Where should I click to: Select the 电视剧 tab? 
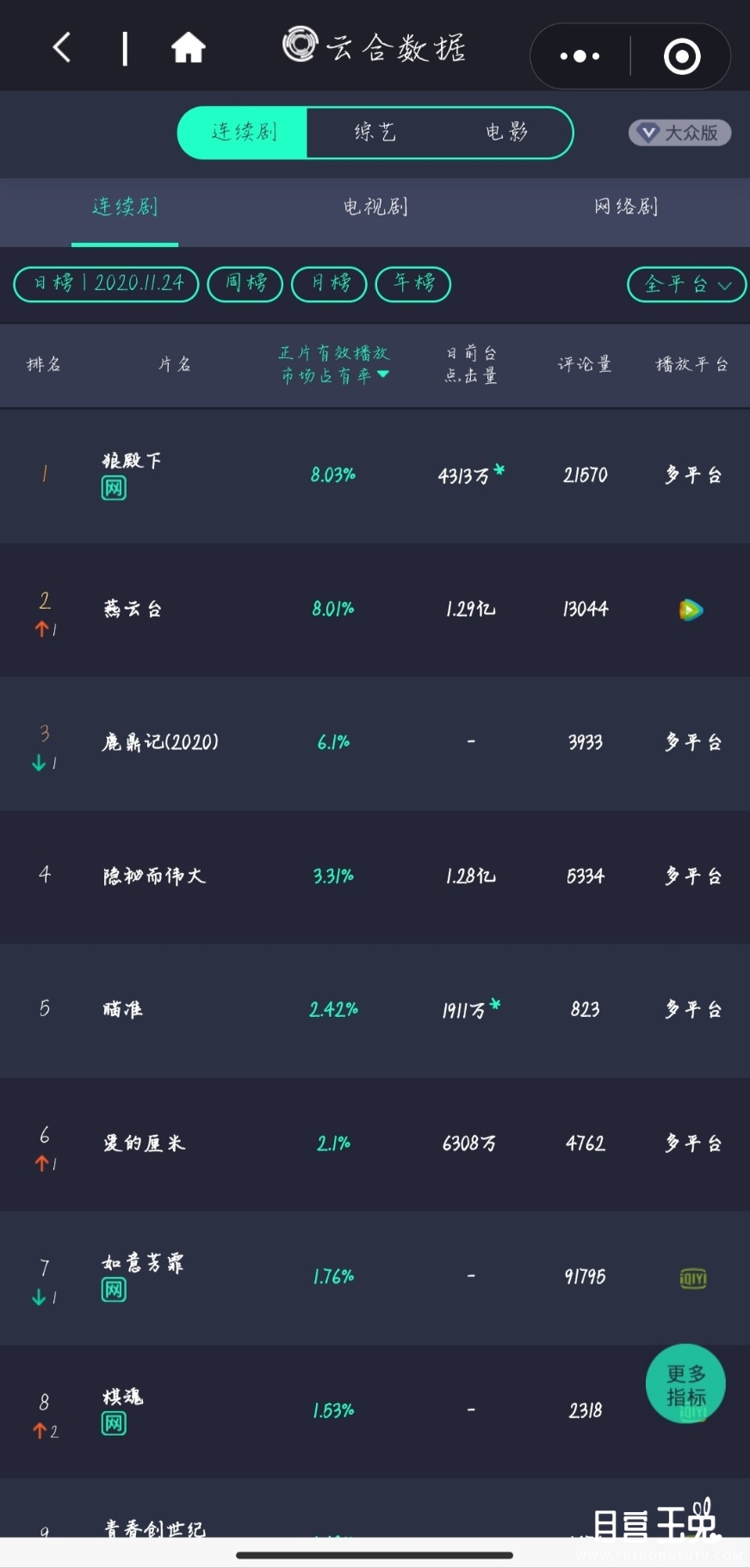[x=375, y=207]
